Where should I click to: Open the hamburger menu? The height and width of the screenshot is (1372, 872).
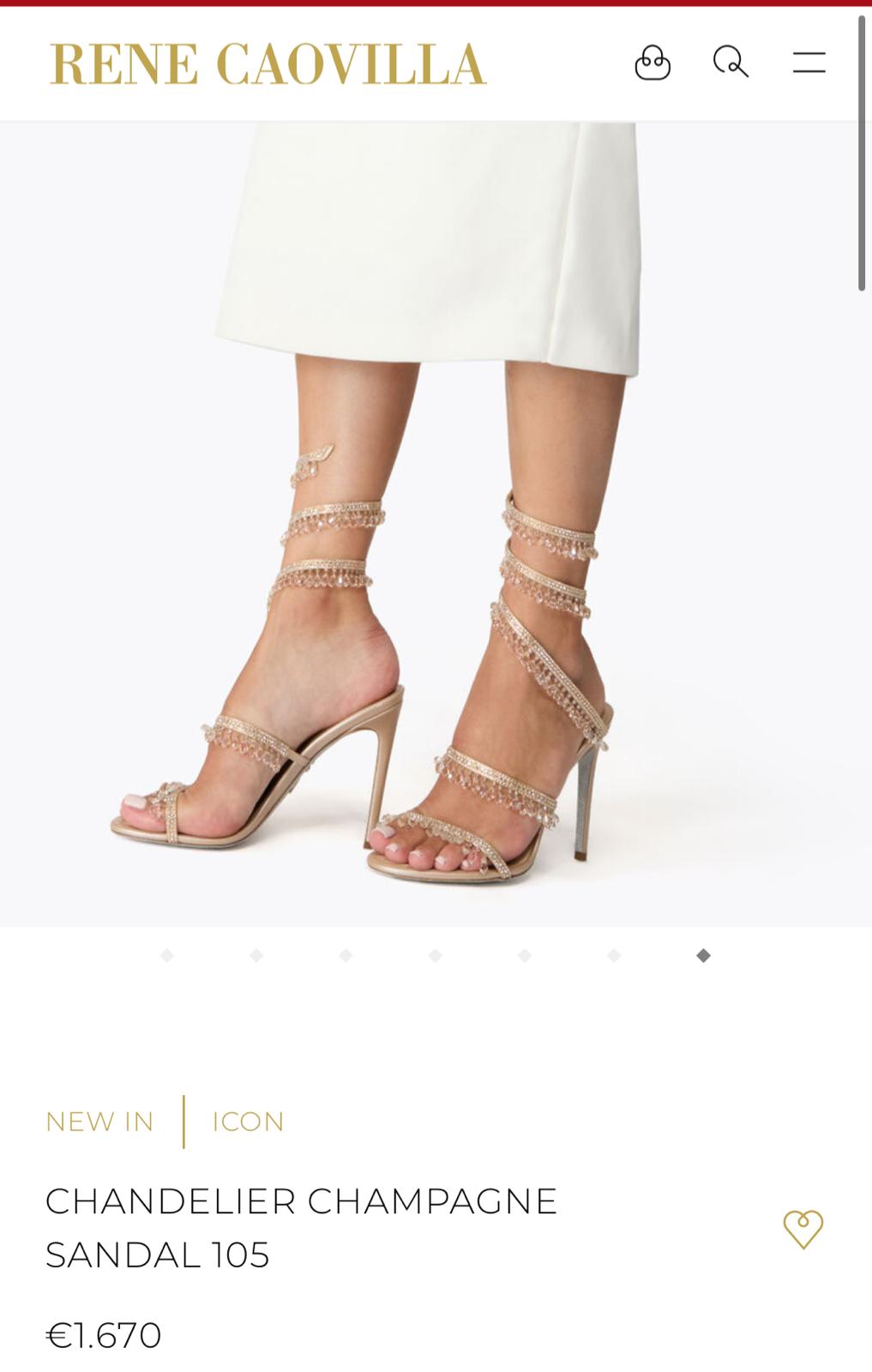point(809,62)
